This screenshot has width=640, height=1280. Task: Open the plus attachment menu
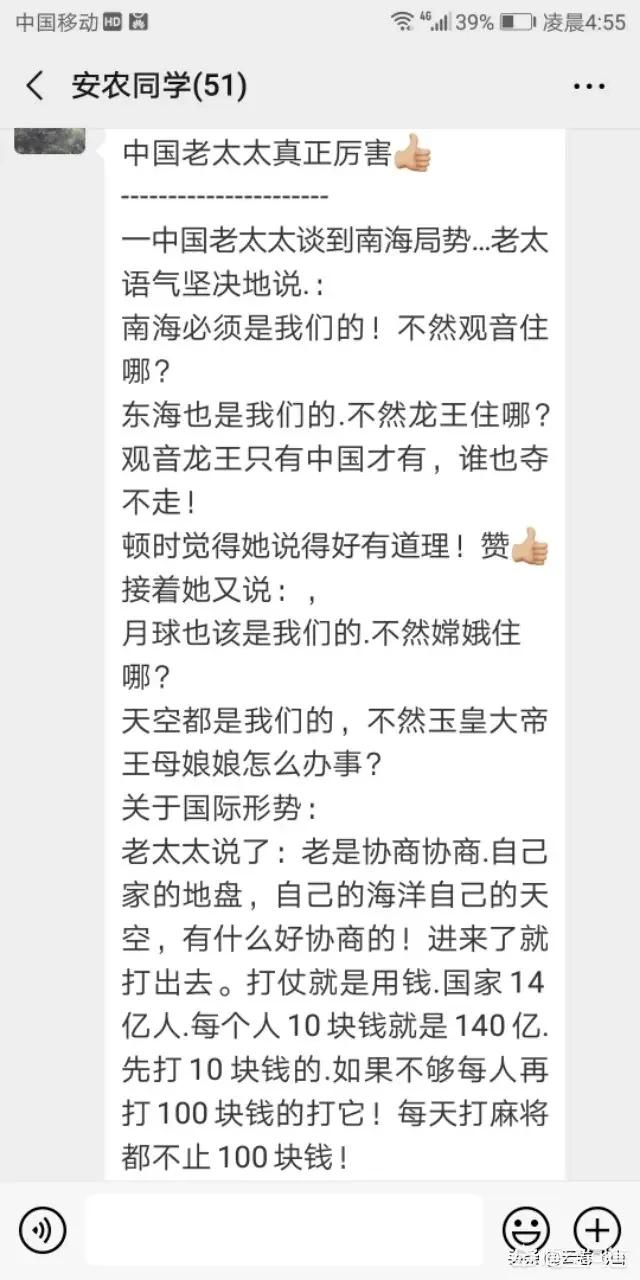pos(596,1230)
